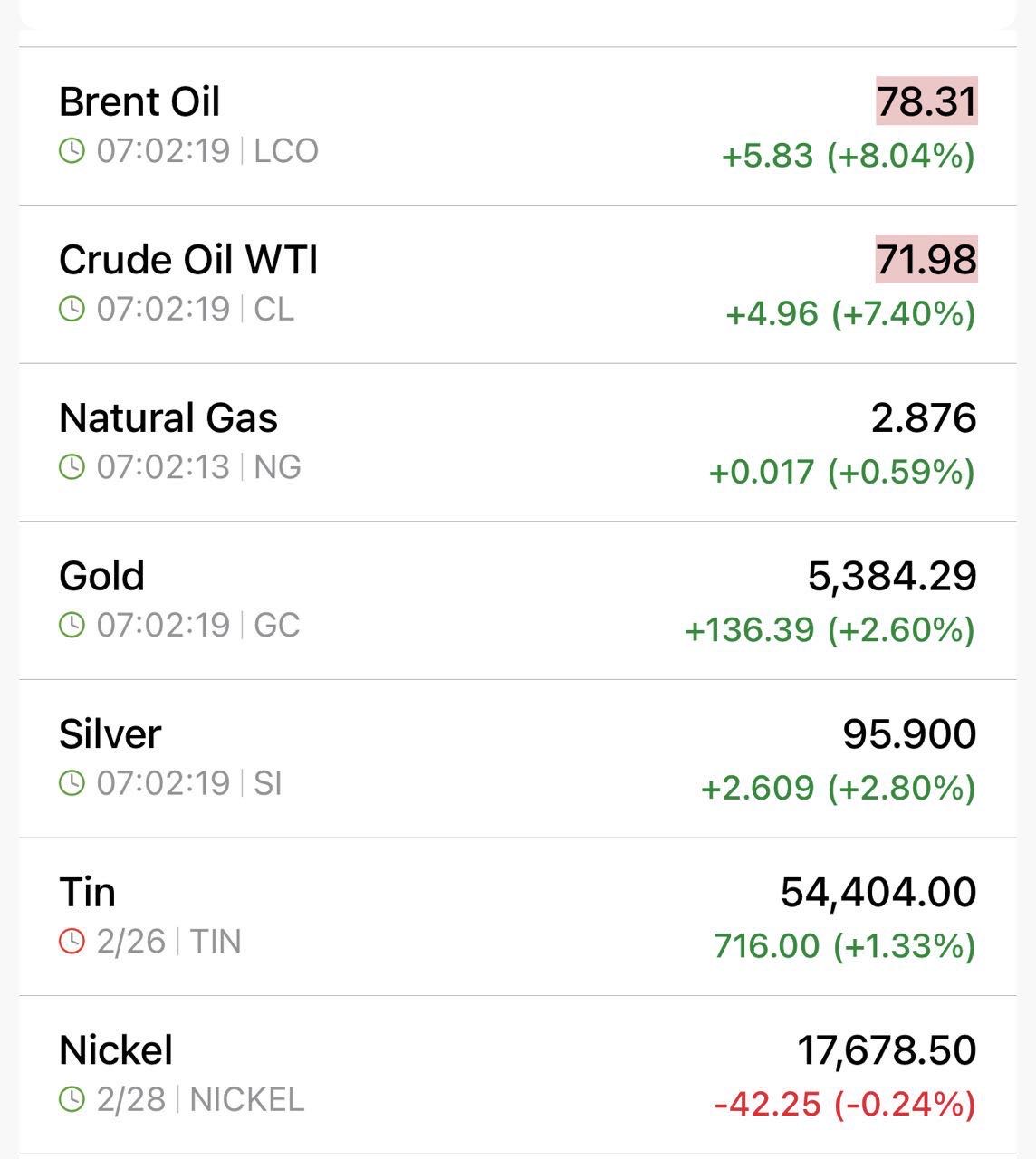
Task: View Crude Oil WTI details
Action: [x=188, y=261]
